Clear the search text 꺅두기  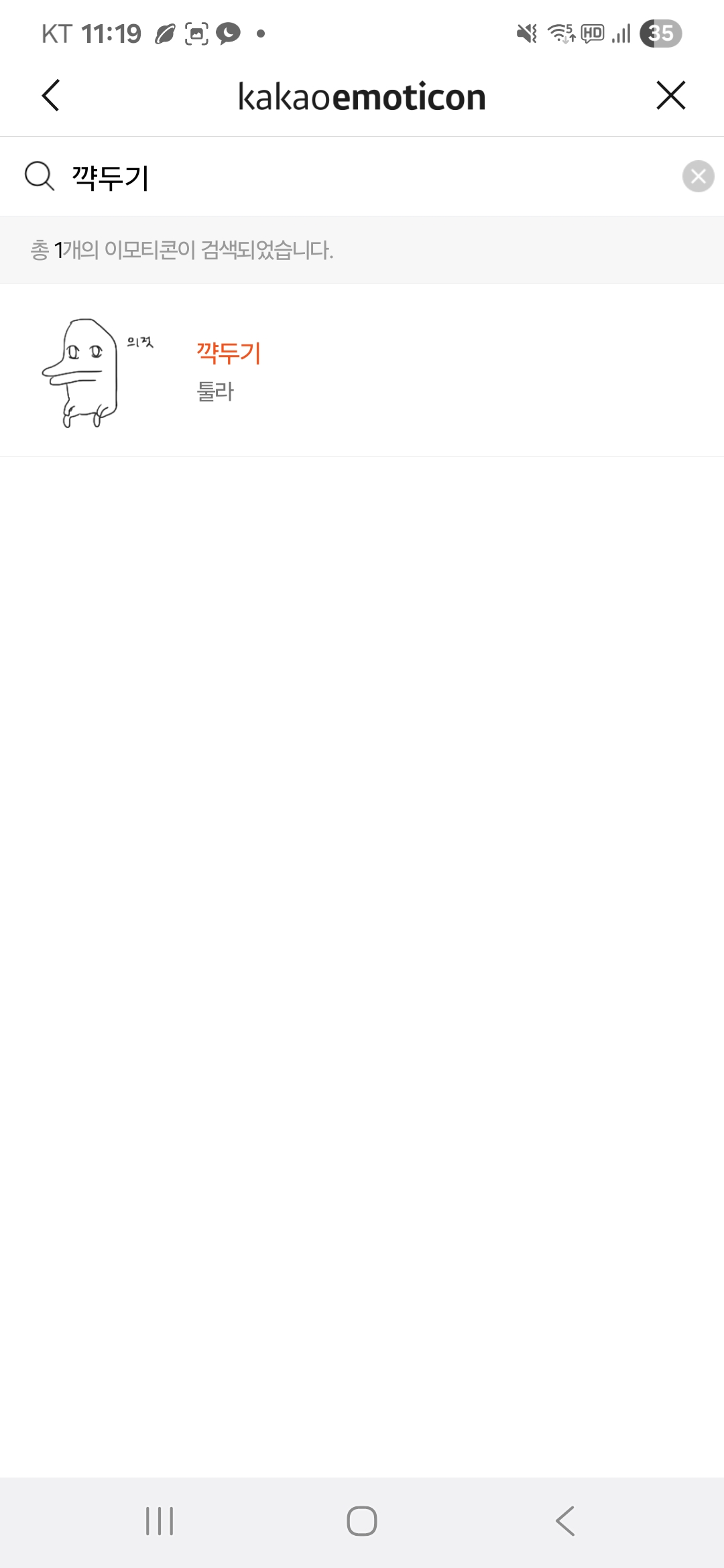click(x=698, y=176)
